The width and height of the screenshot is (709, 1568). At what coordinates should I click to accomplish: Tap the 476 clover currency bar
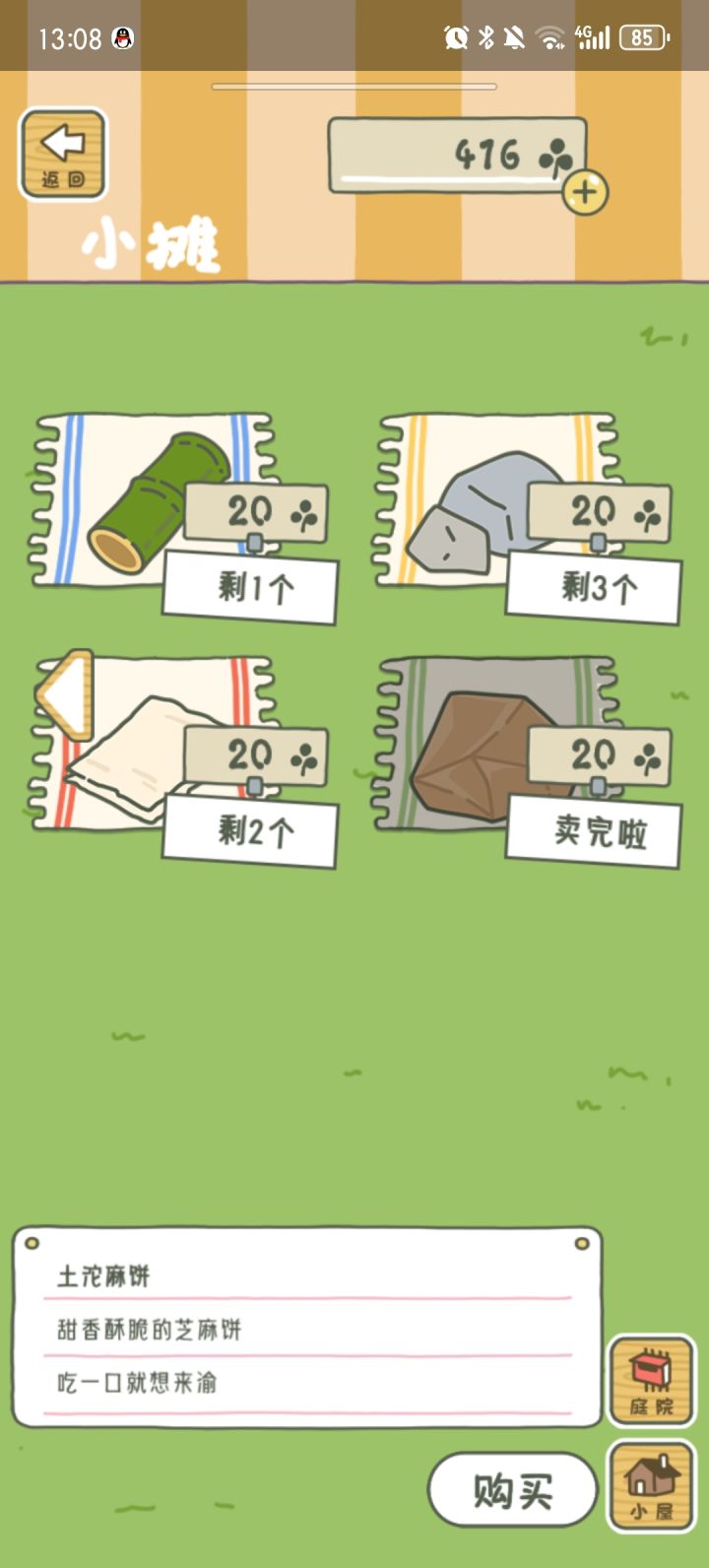point(453,155)
